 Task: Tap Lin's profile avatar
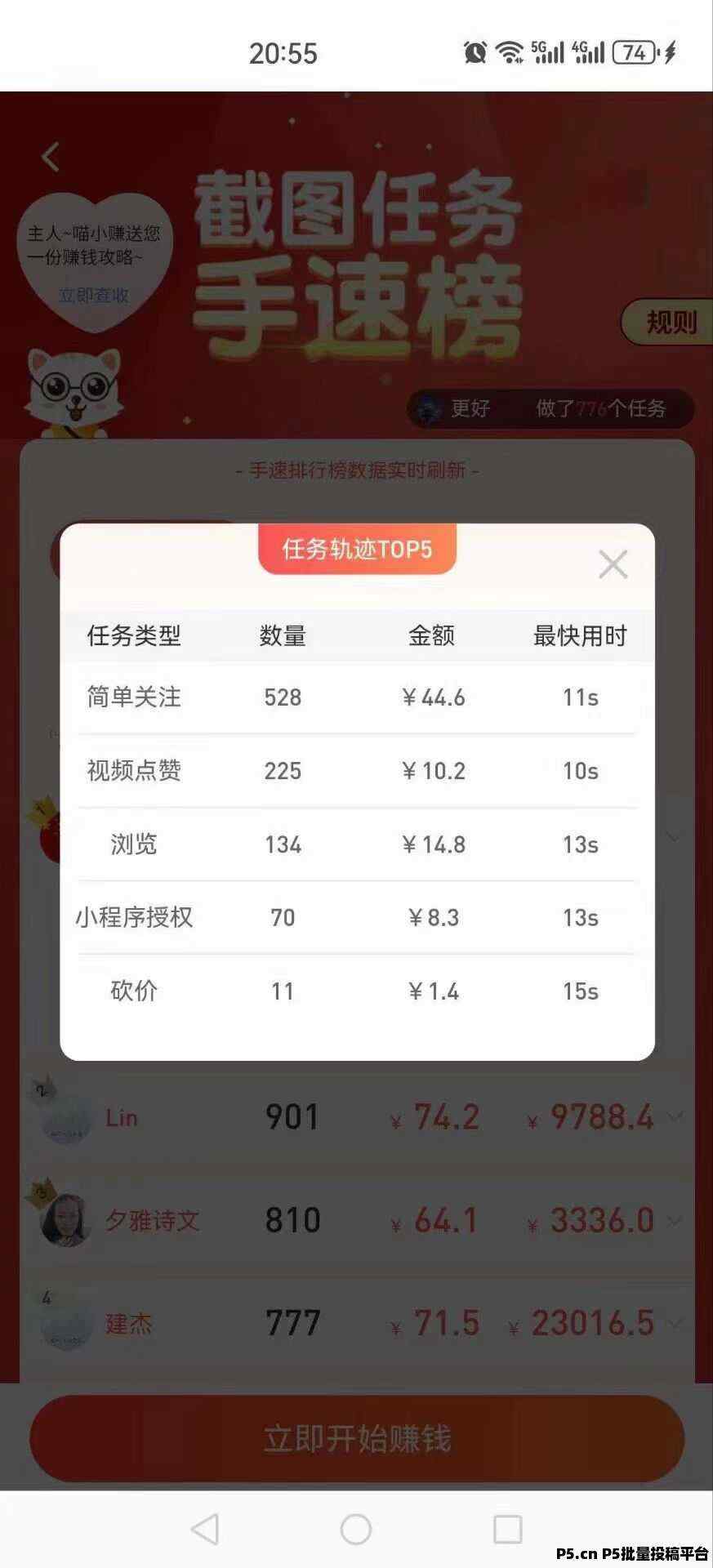67,1120
